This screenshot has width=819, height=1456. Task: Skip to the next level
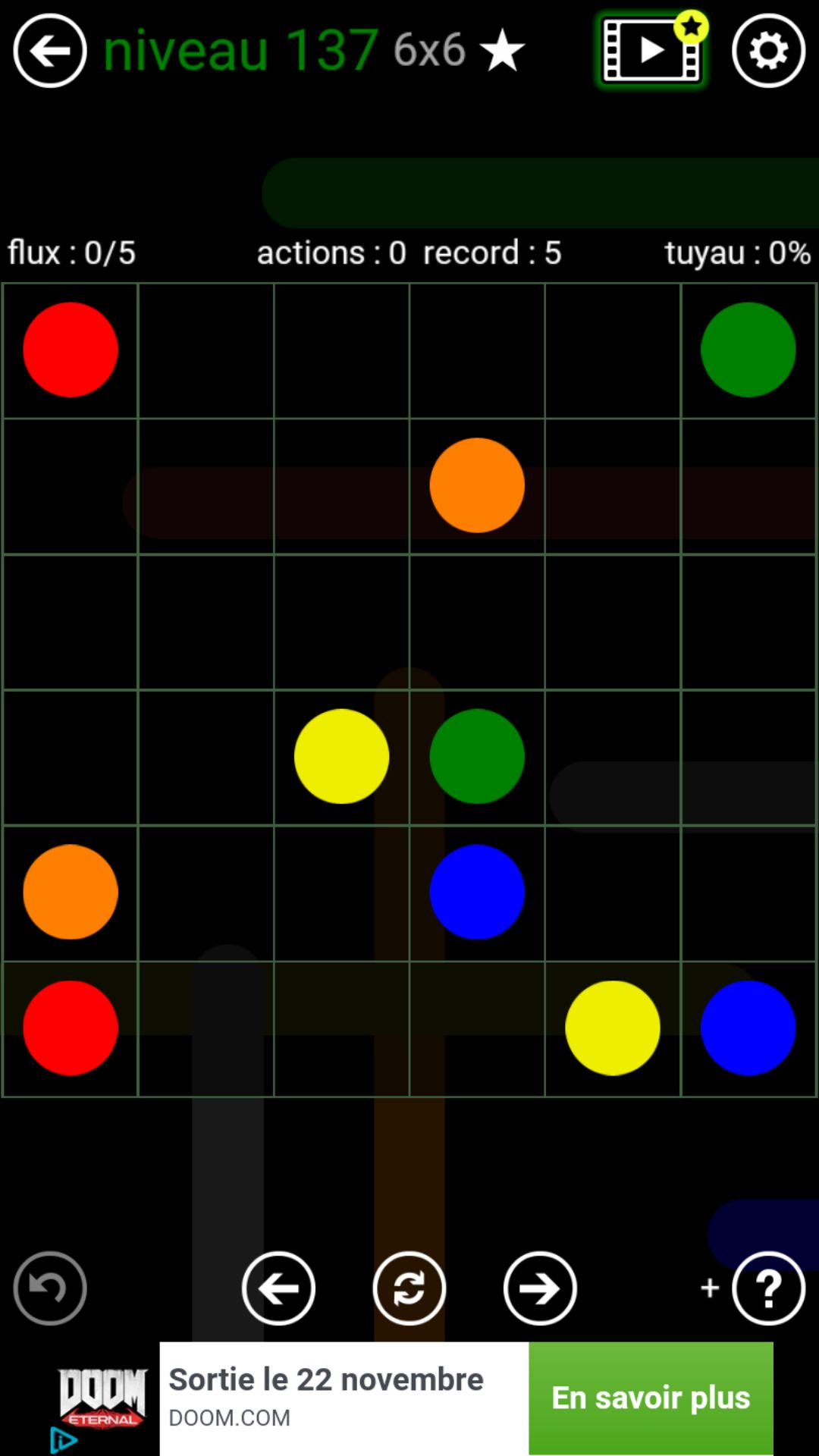tap(540, 1288)
